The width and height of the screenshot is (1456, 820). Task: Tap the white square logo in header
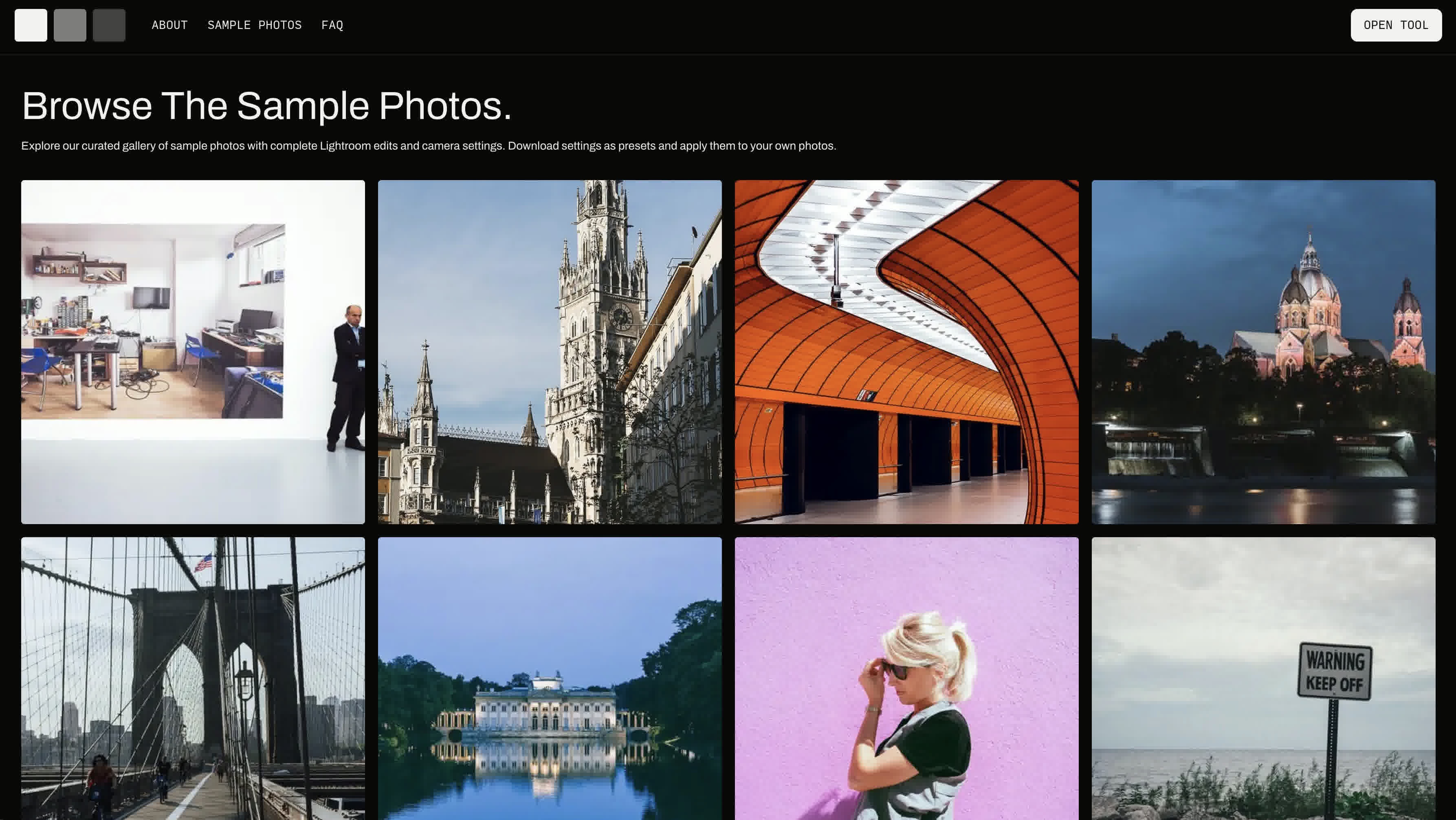tap(31, 25)
